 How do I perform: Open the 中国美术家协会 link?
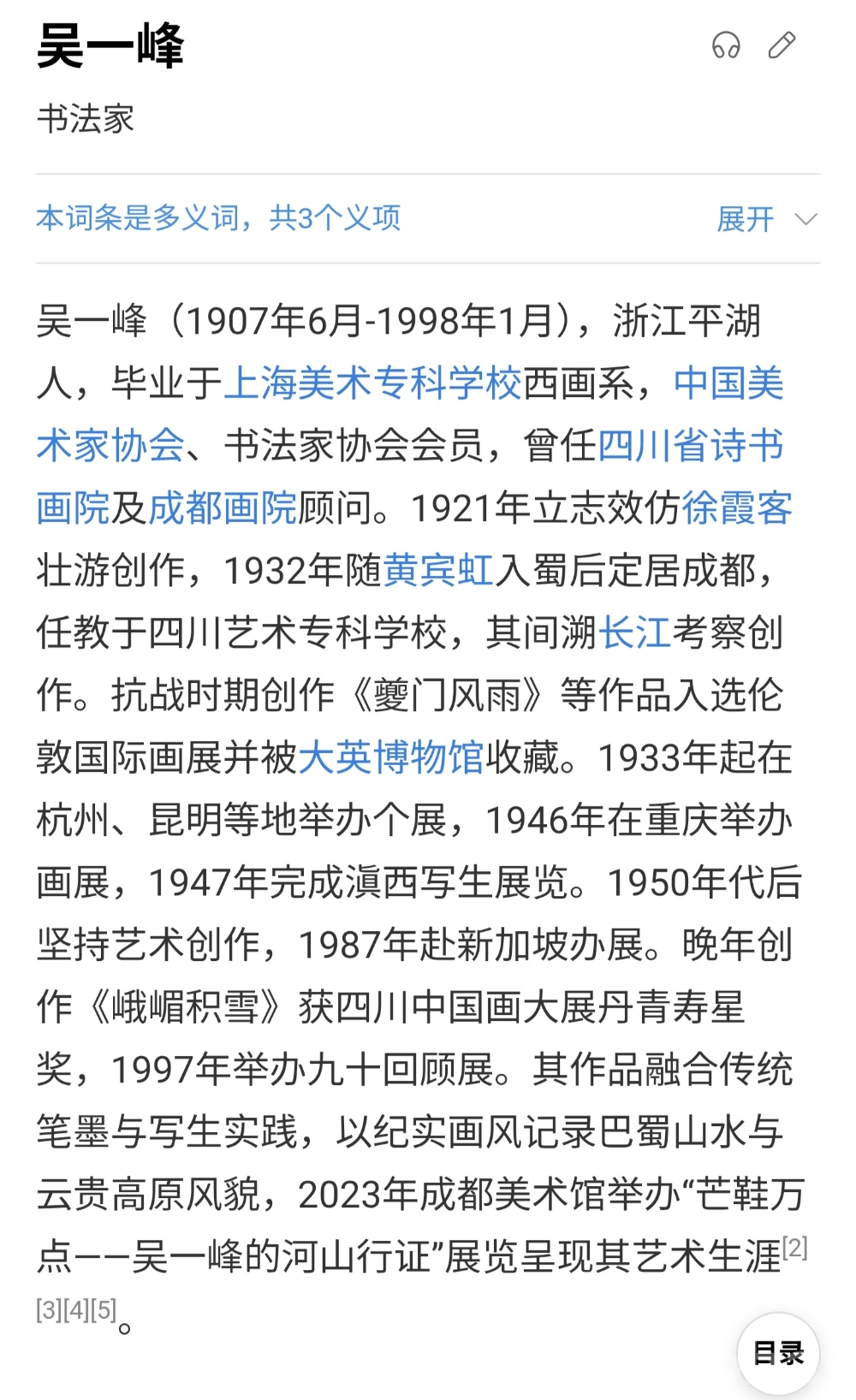click(x=728, y=383)
